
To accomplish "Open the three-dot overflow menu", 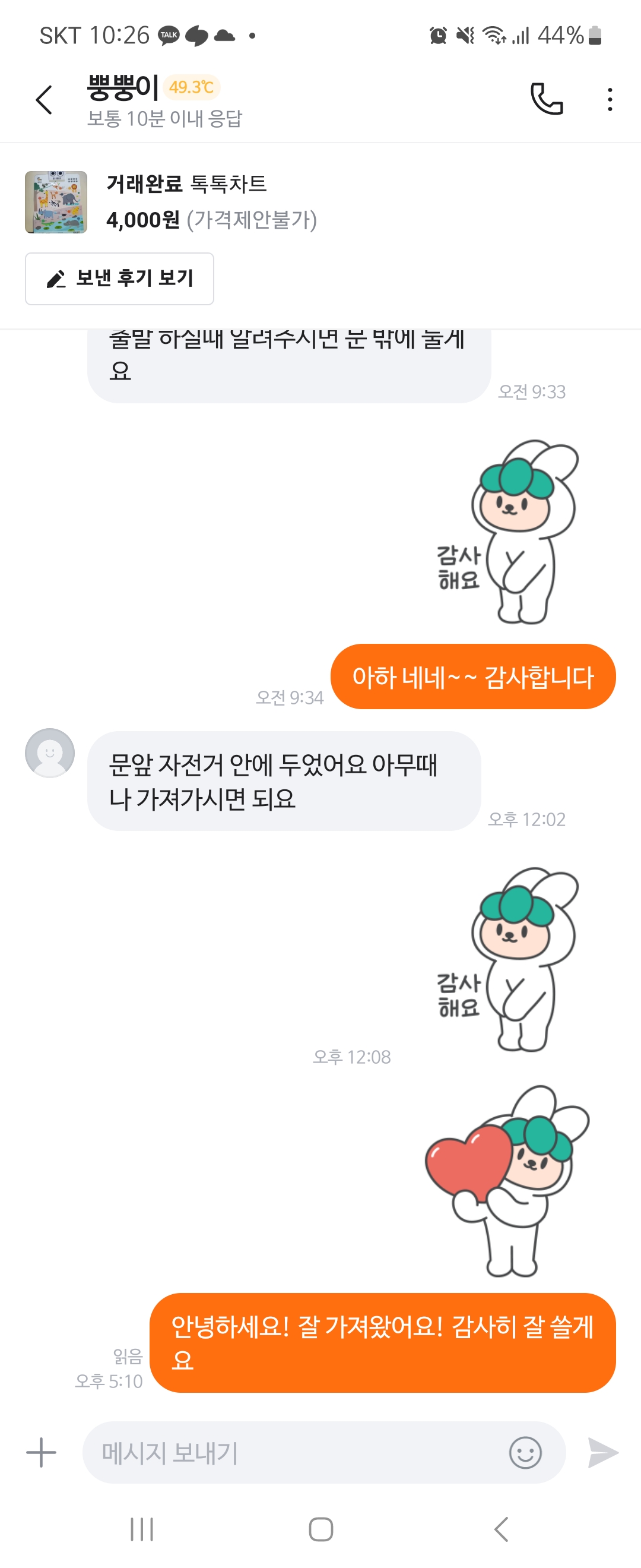I will click(x=610, y=100).
